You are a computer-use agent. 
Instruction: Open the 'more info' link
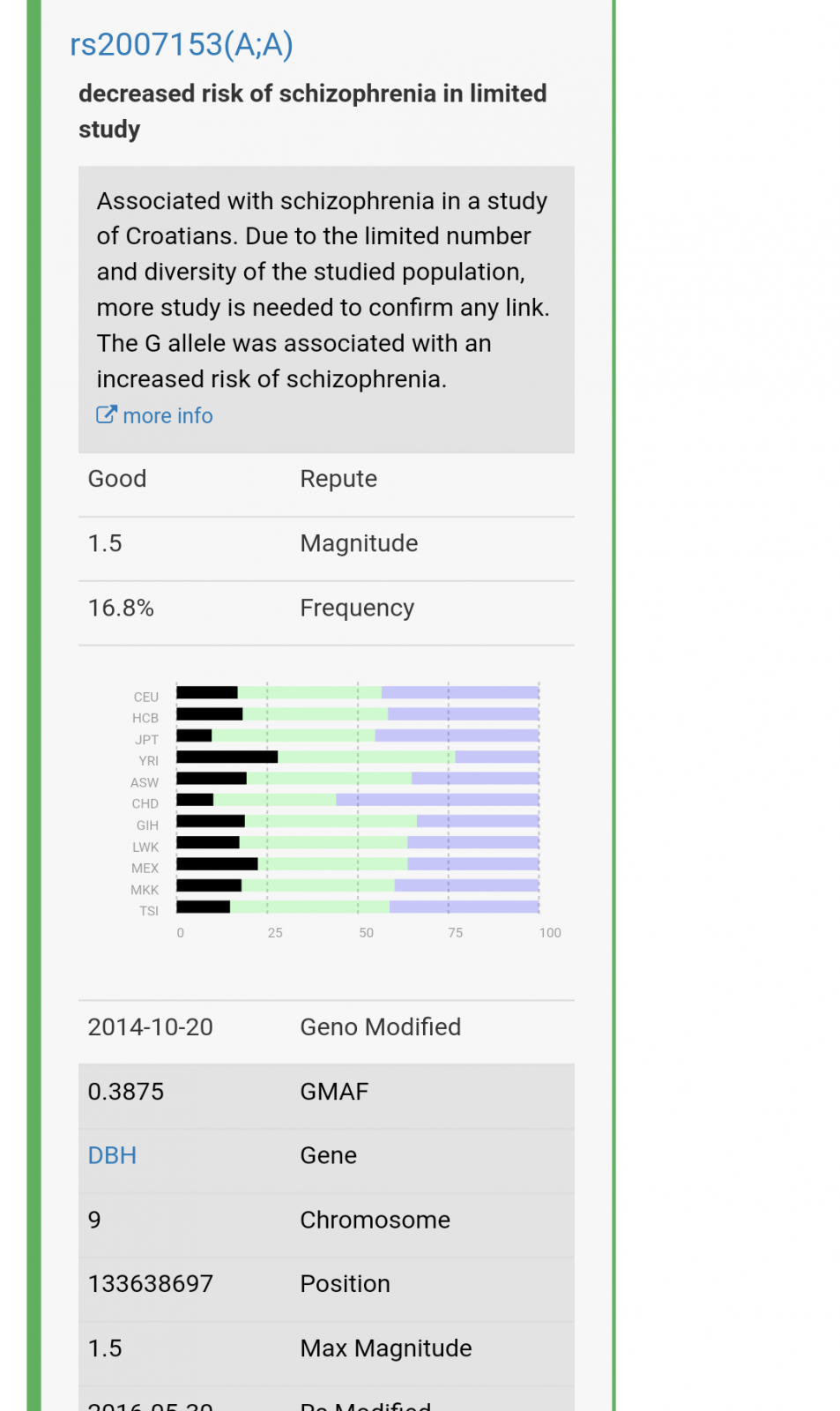155,415
